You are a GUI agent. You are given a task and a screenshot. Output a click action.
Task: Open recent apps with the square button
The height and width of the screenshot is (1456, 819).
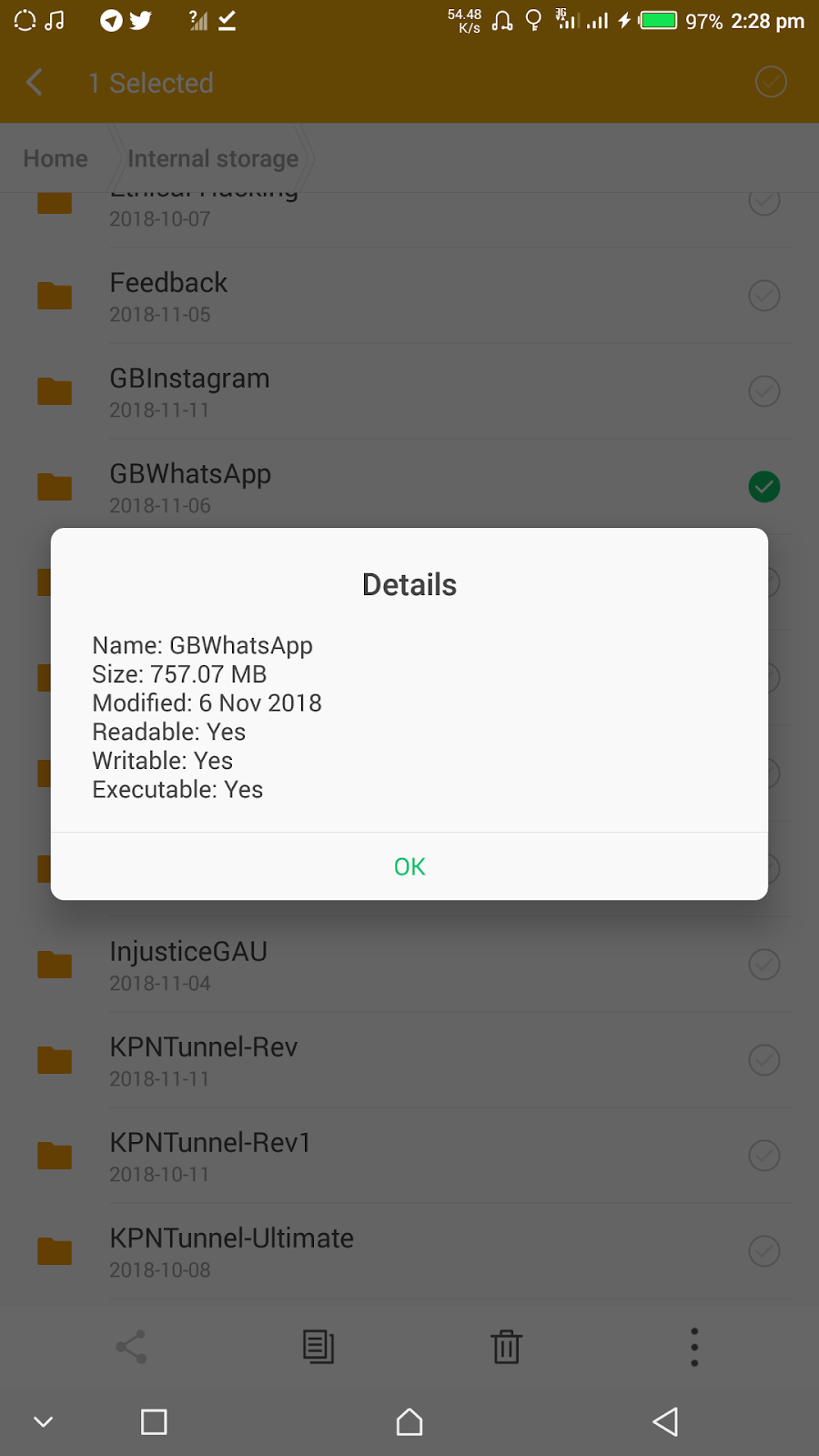[154, 1421]
